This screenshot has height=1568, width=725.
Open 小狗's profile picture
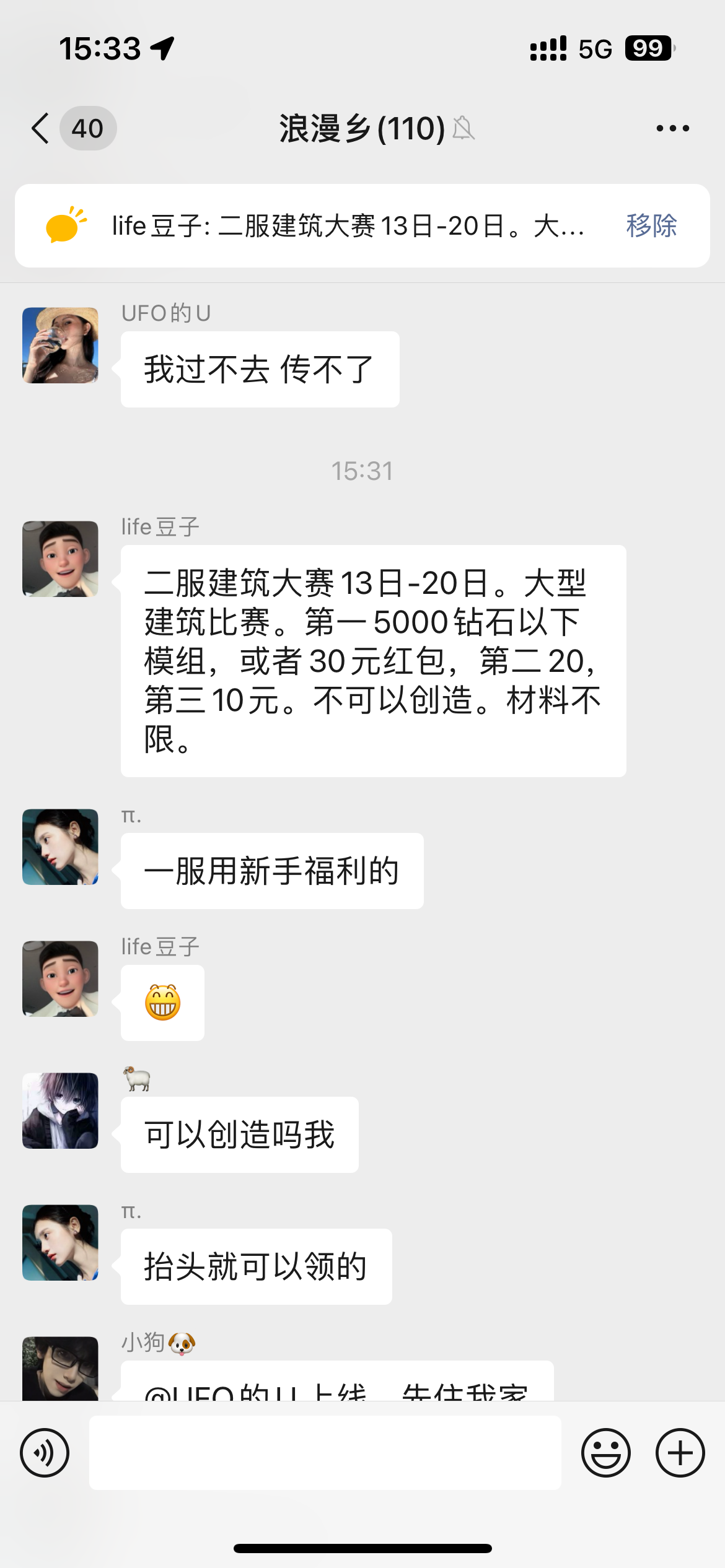click(60, 1367)
